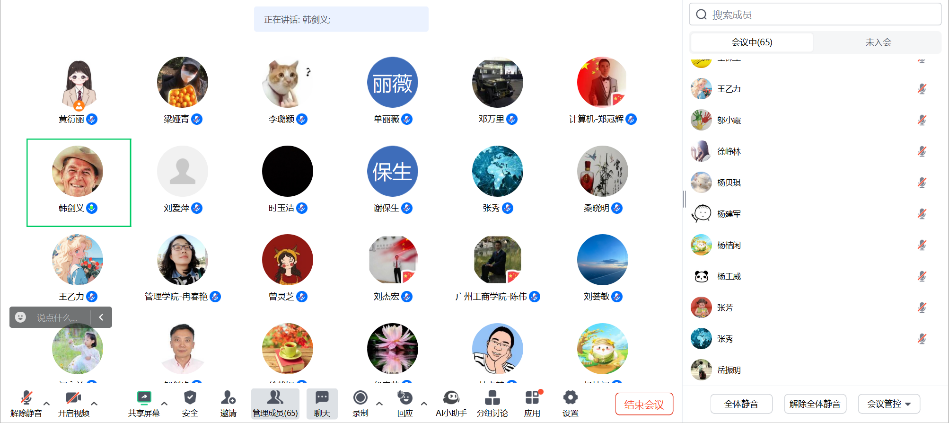Select 王乙力 in the member list
The width and height of the screenshot is (950, 424).
click(728, 89)
